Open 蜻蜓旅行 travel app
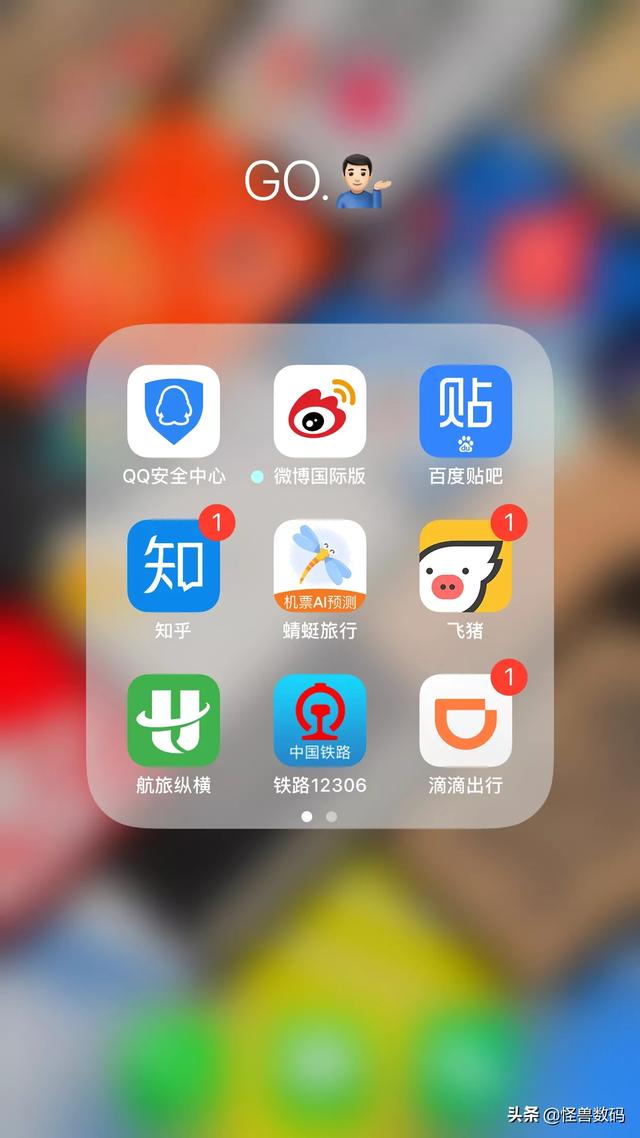 [x=320, y=566]
